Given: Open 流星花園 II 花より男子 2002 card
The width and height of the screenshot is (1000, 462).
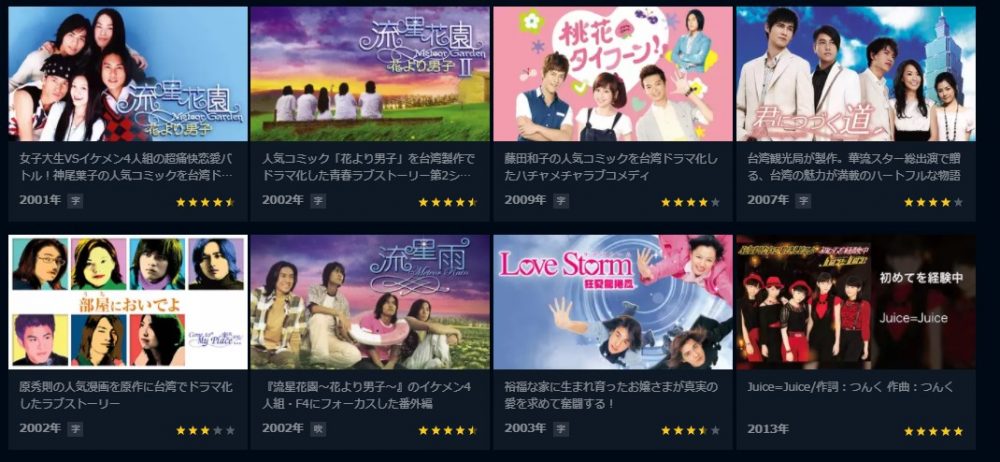Looking at the screenshot, I should [369, 75].
